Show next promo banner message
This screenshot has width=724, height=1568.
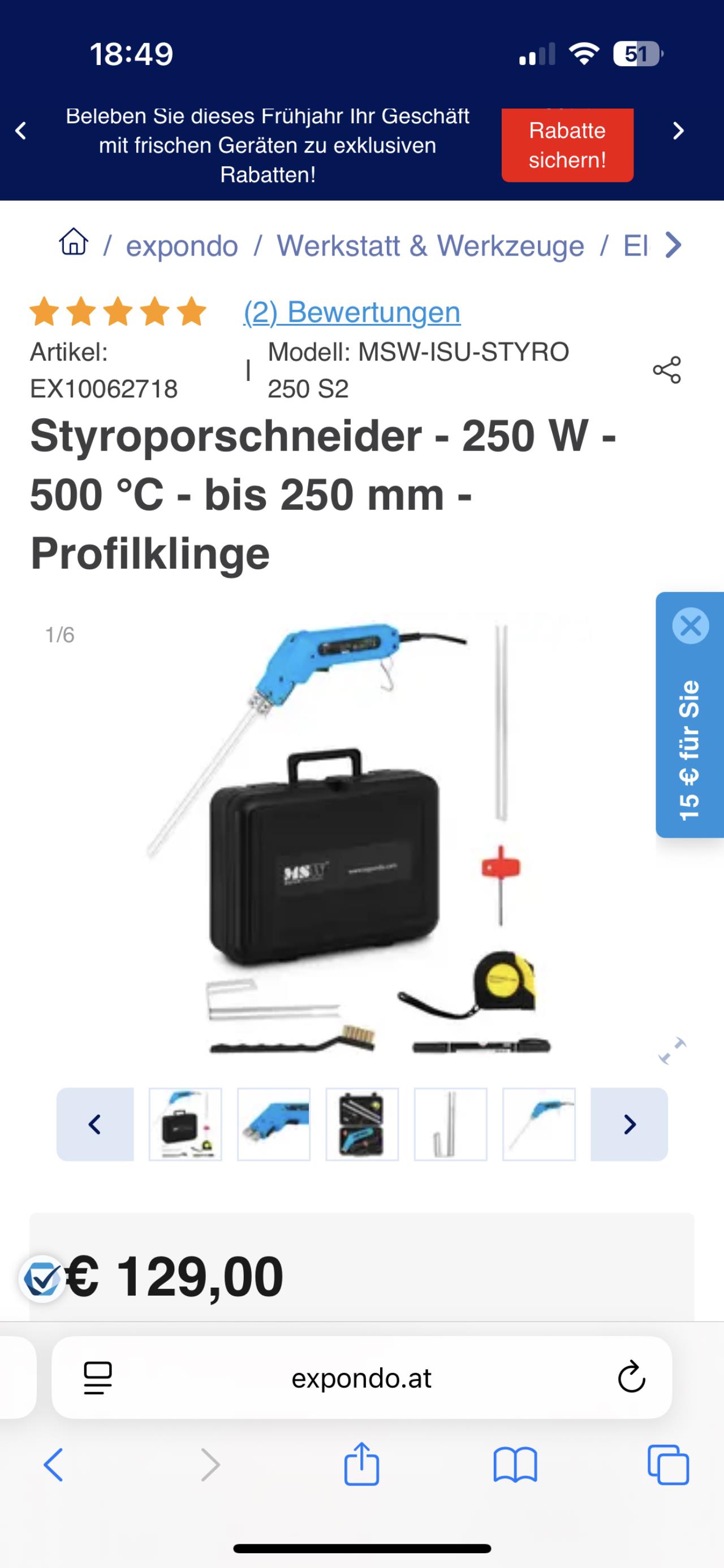point(678,131)
